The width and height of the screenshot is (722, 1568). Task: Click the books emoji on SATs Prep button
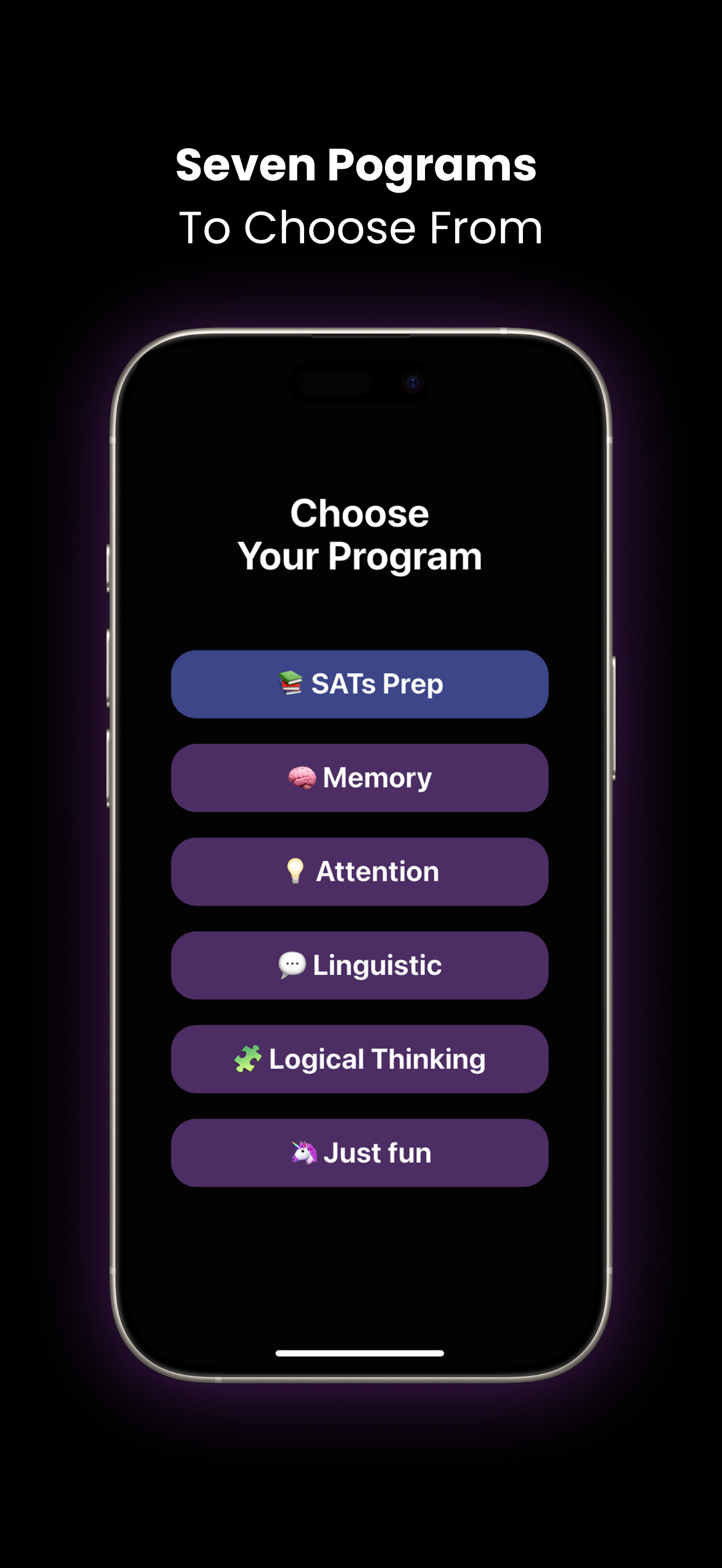point(291,683)
